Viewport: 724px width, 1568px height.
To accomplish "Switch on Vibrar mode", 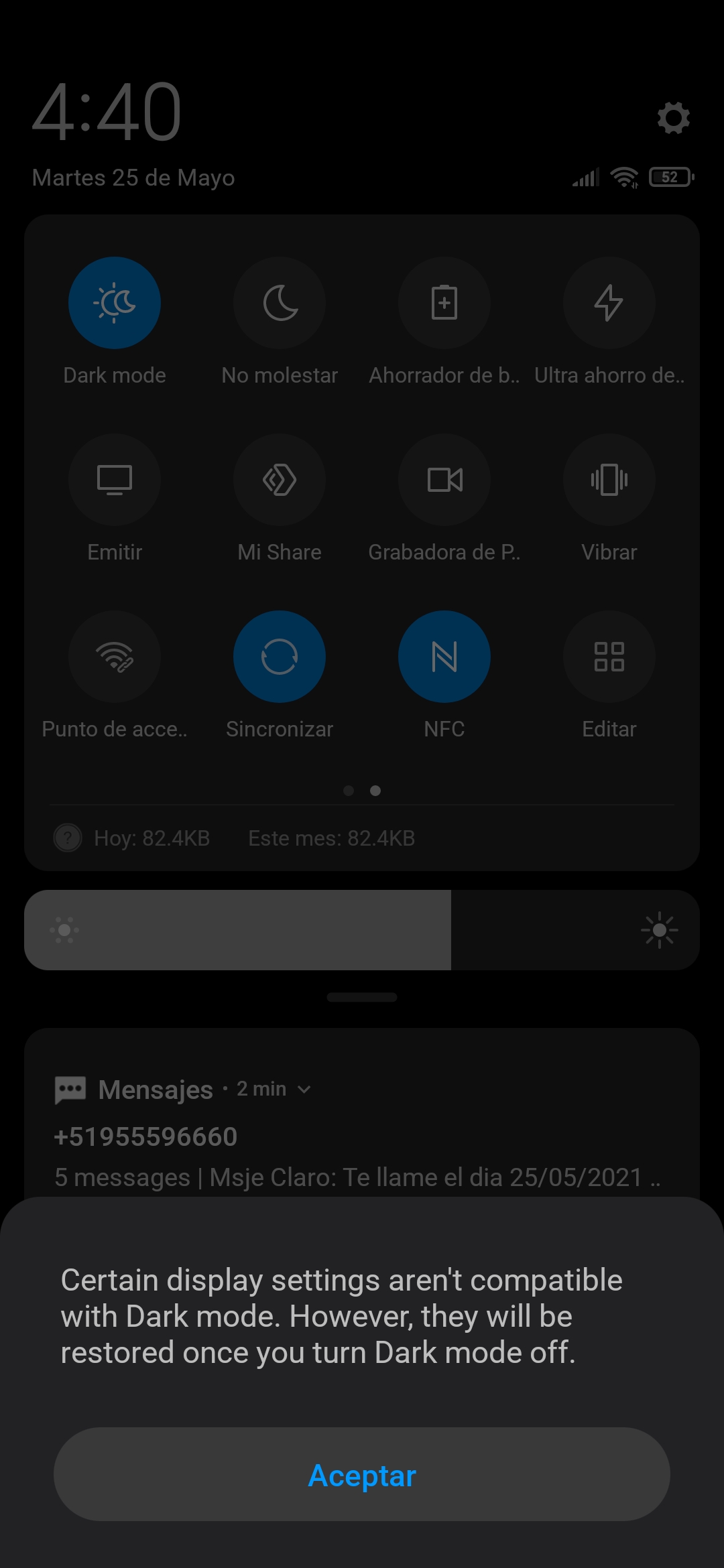I will 609,480.
